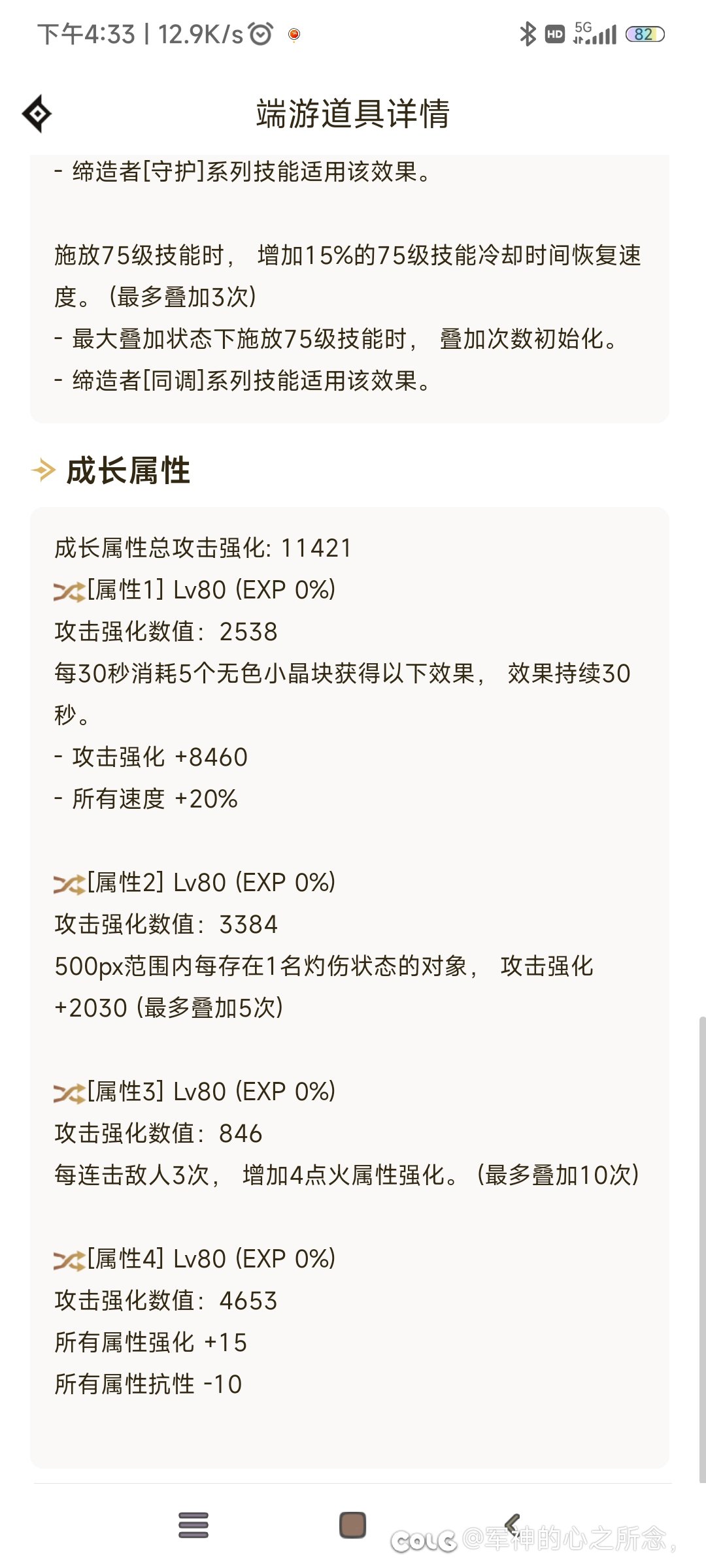Screen dimensions: 706x1568
Task: Go to the home screen via square button
Action: [353, 1525]
